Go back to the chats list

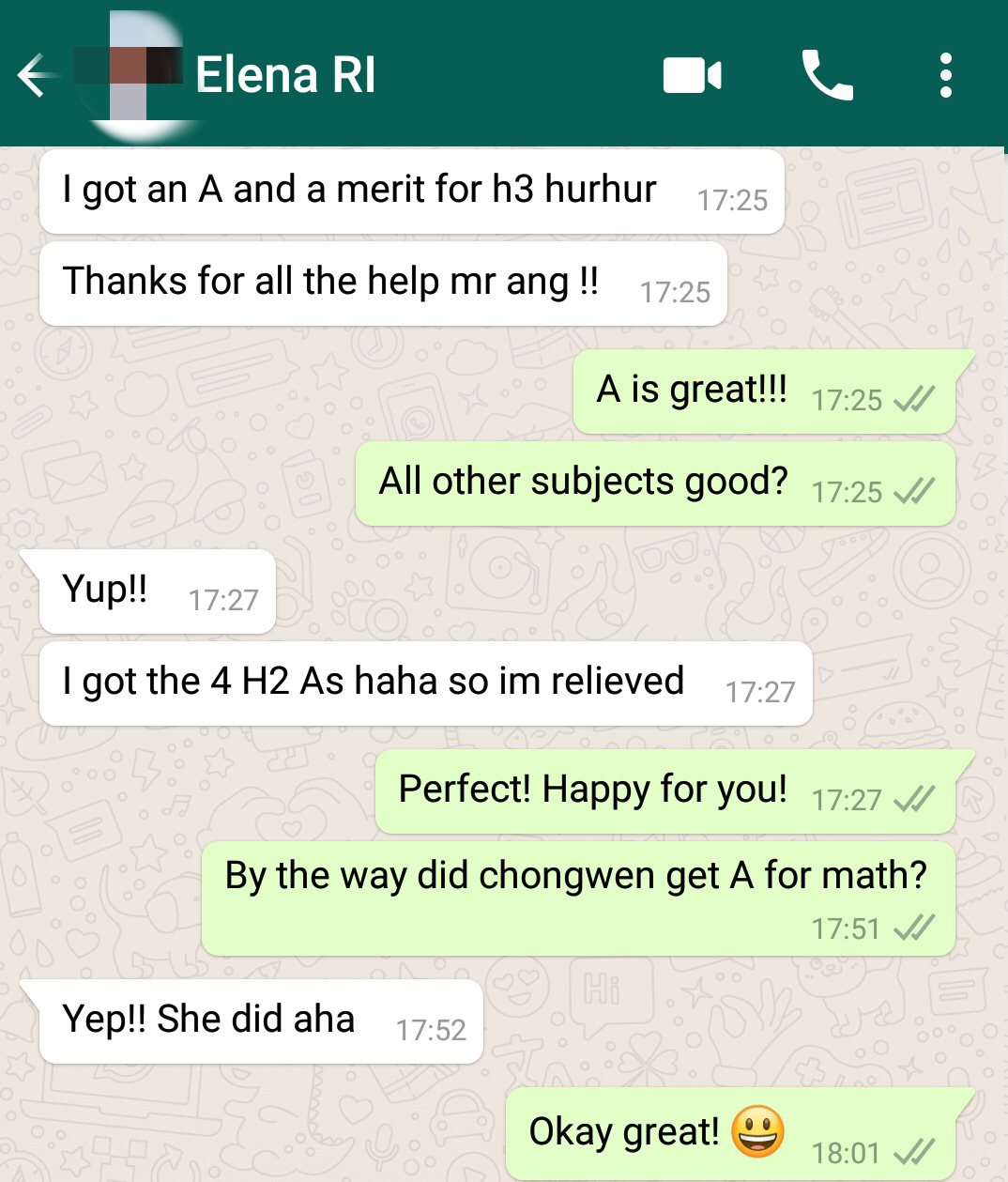coord(32,75)
